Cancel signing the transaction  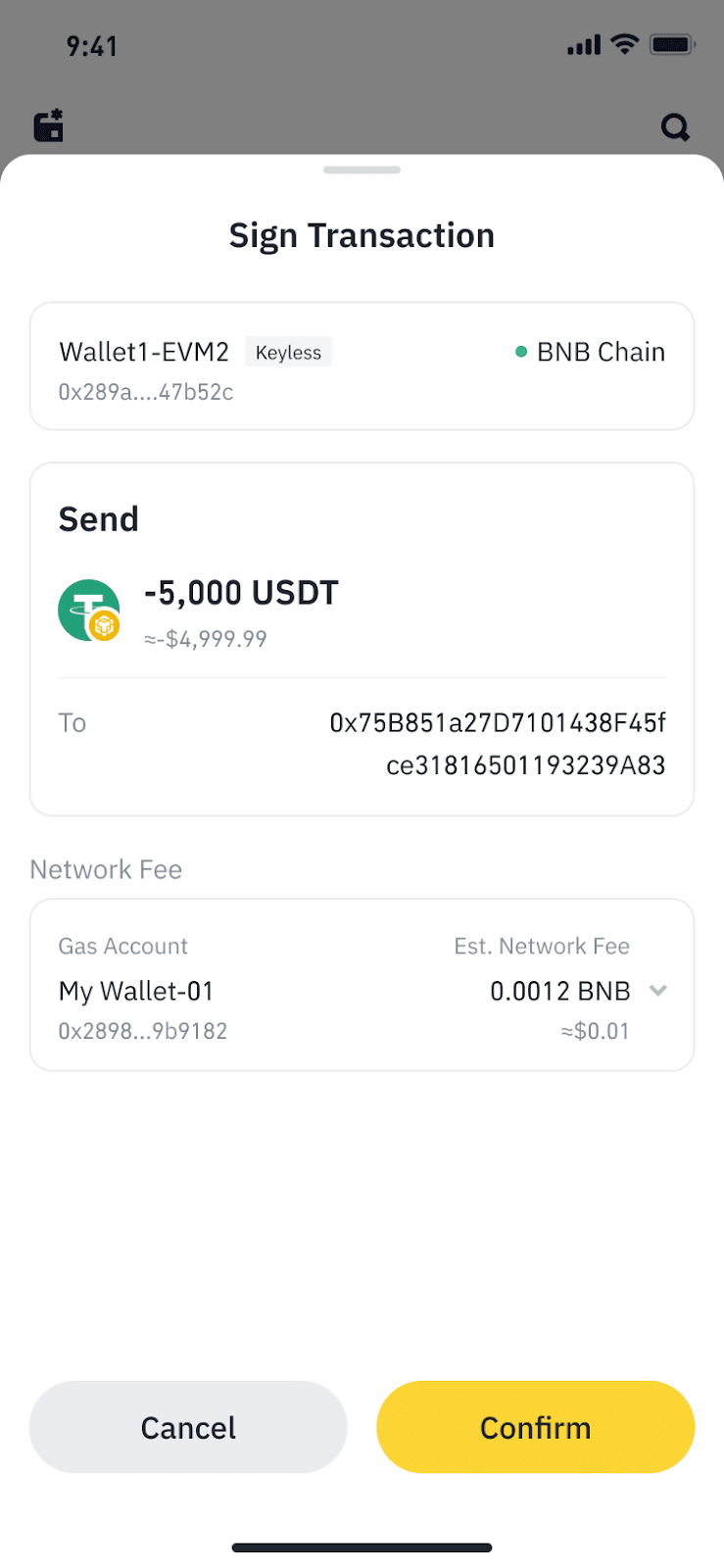click(188, 1427)
